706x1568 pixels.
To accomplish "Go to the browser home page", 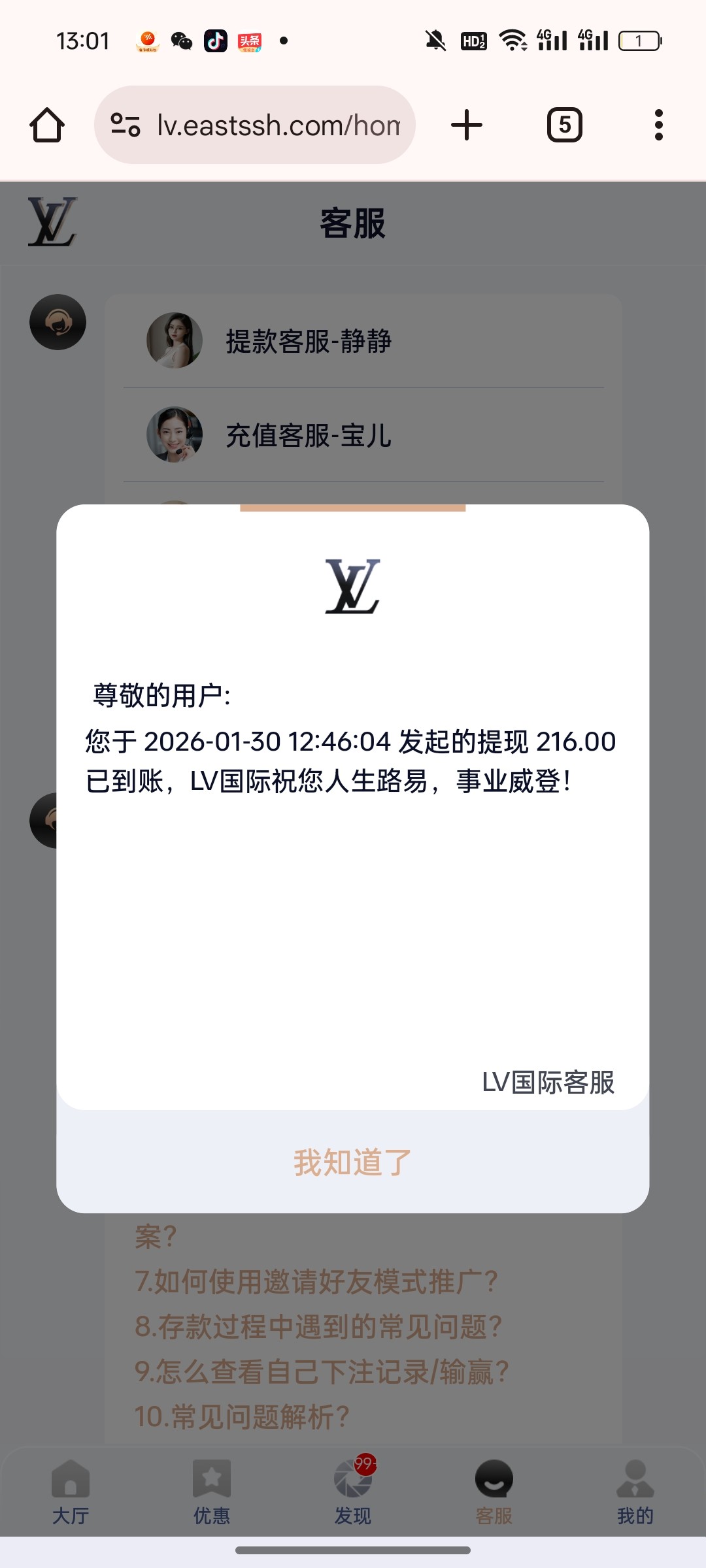I will tap(47, 125).
